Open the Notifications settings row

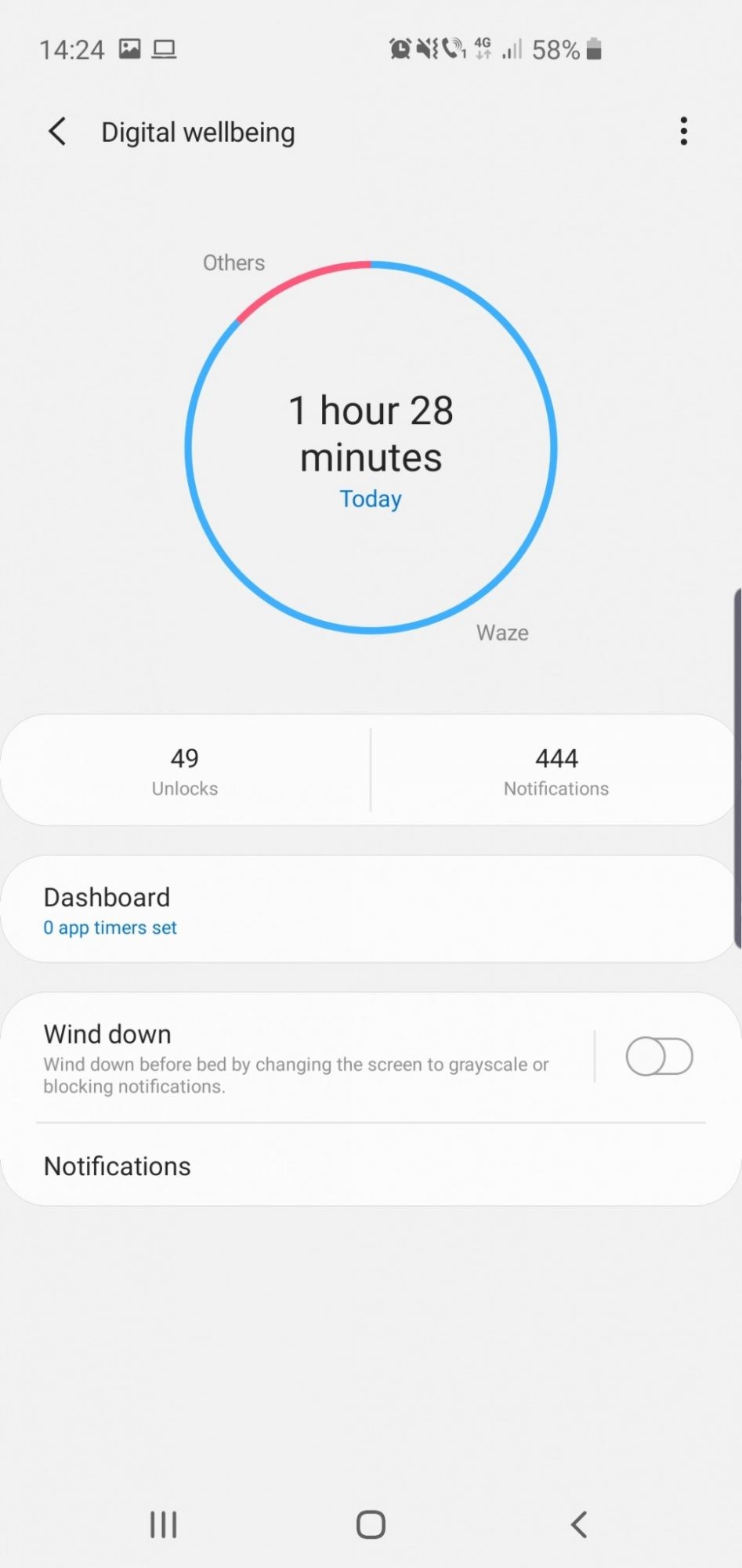pyautogui.click(x=368, y=1167)
